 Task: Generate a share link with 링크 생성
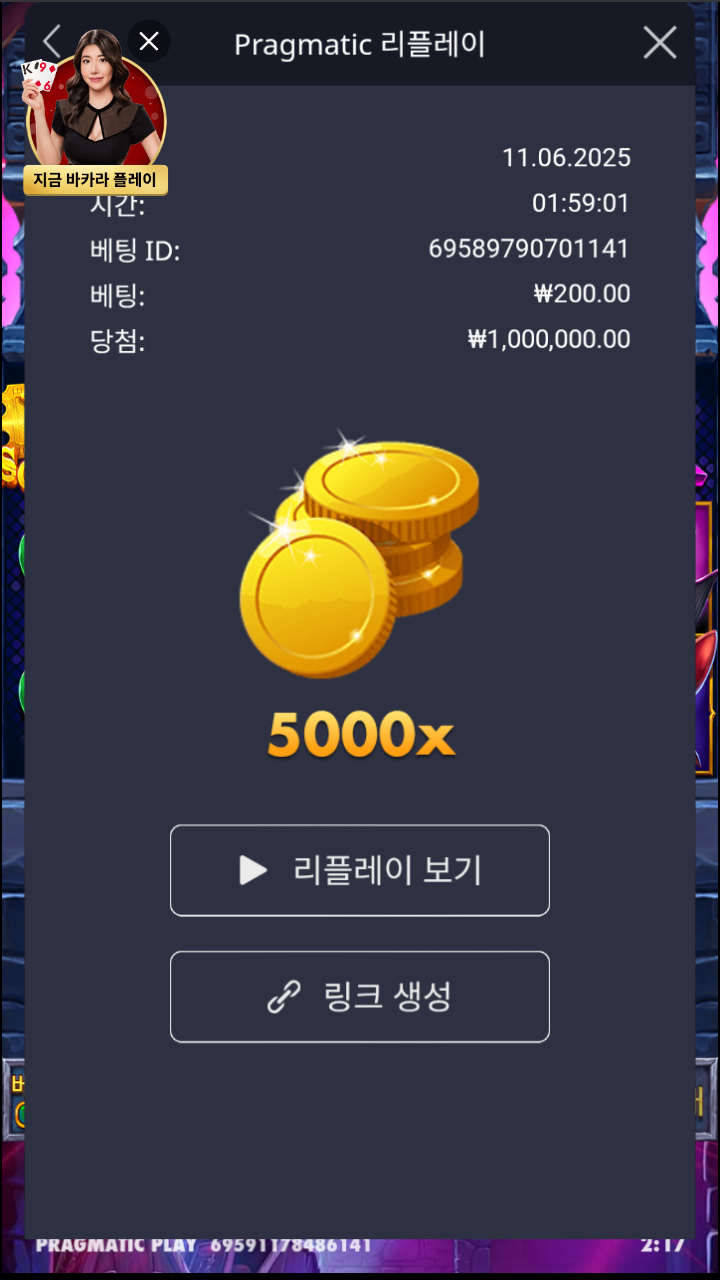point(360,997)
